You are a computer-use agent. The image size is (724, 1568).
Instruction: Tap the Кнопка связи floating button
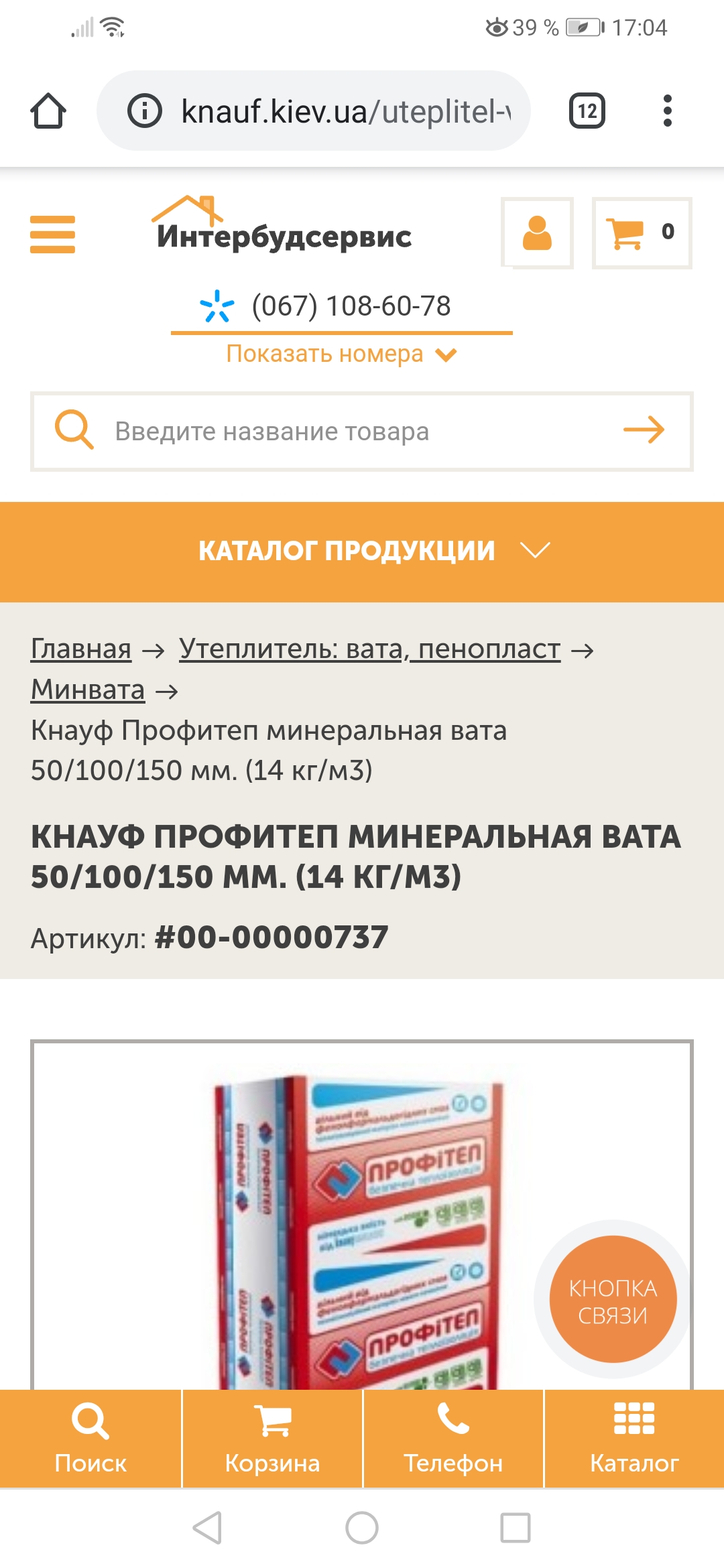[x=613, y=1299]
